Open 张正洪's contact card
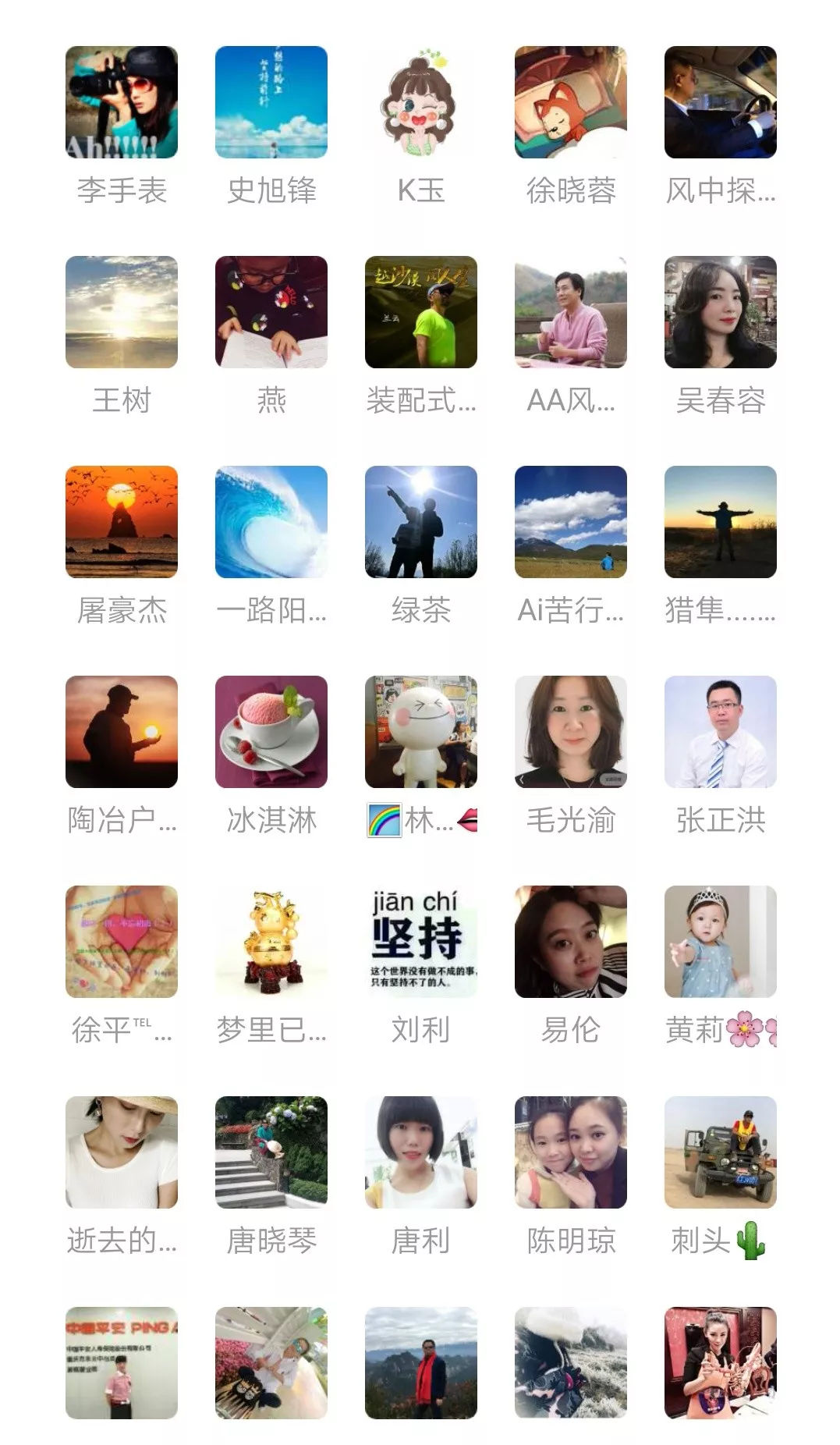Screen dimensions: 840x1445 click(x=721, y=732)
